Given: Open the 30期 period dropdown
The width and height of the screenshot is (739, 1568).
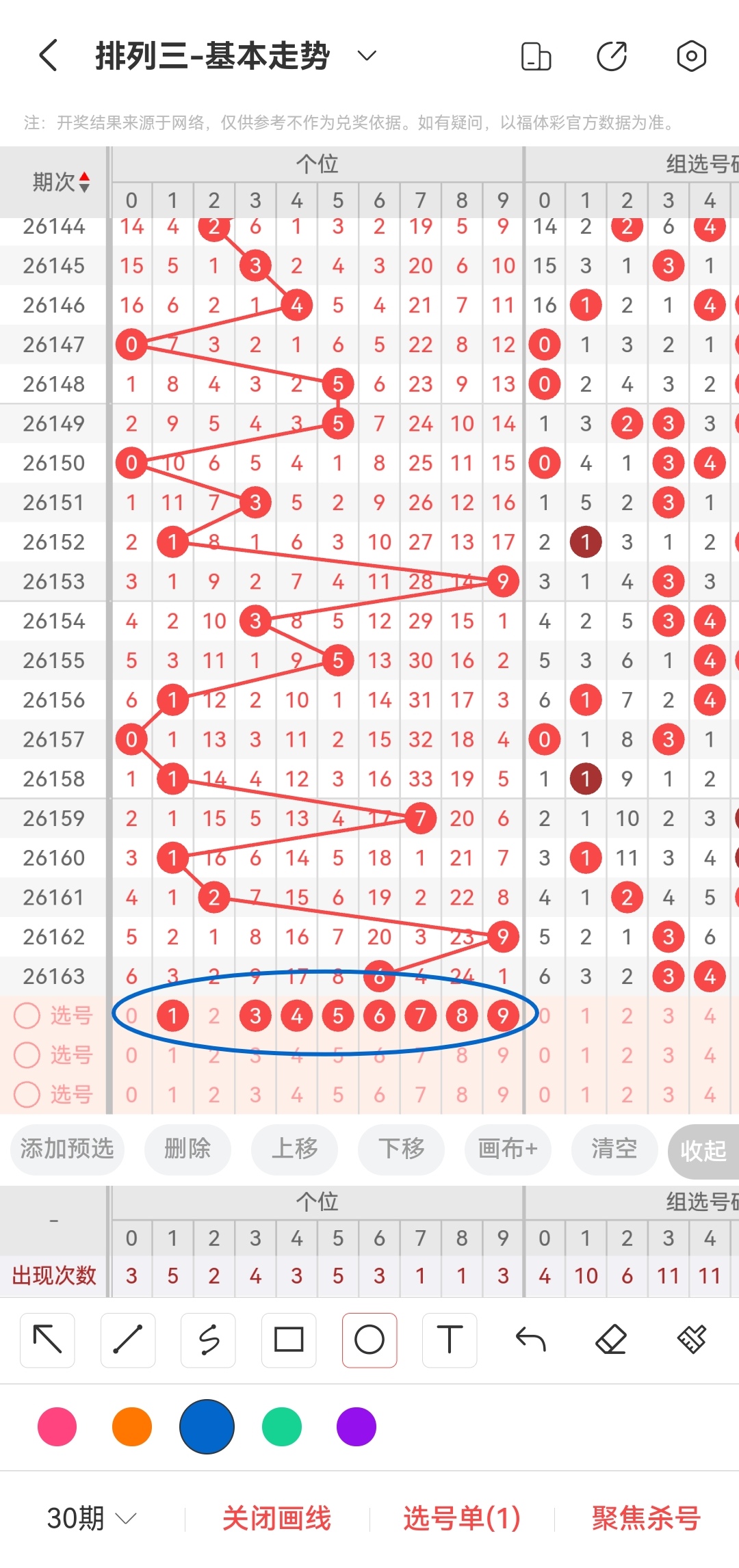Looking at the screenshot, I should tap(92, 1518).
